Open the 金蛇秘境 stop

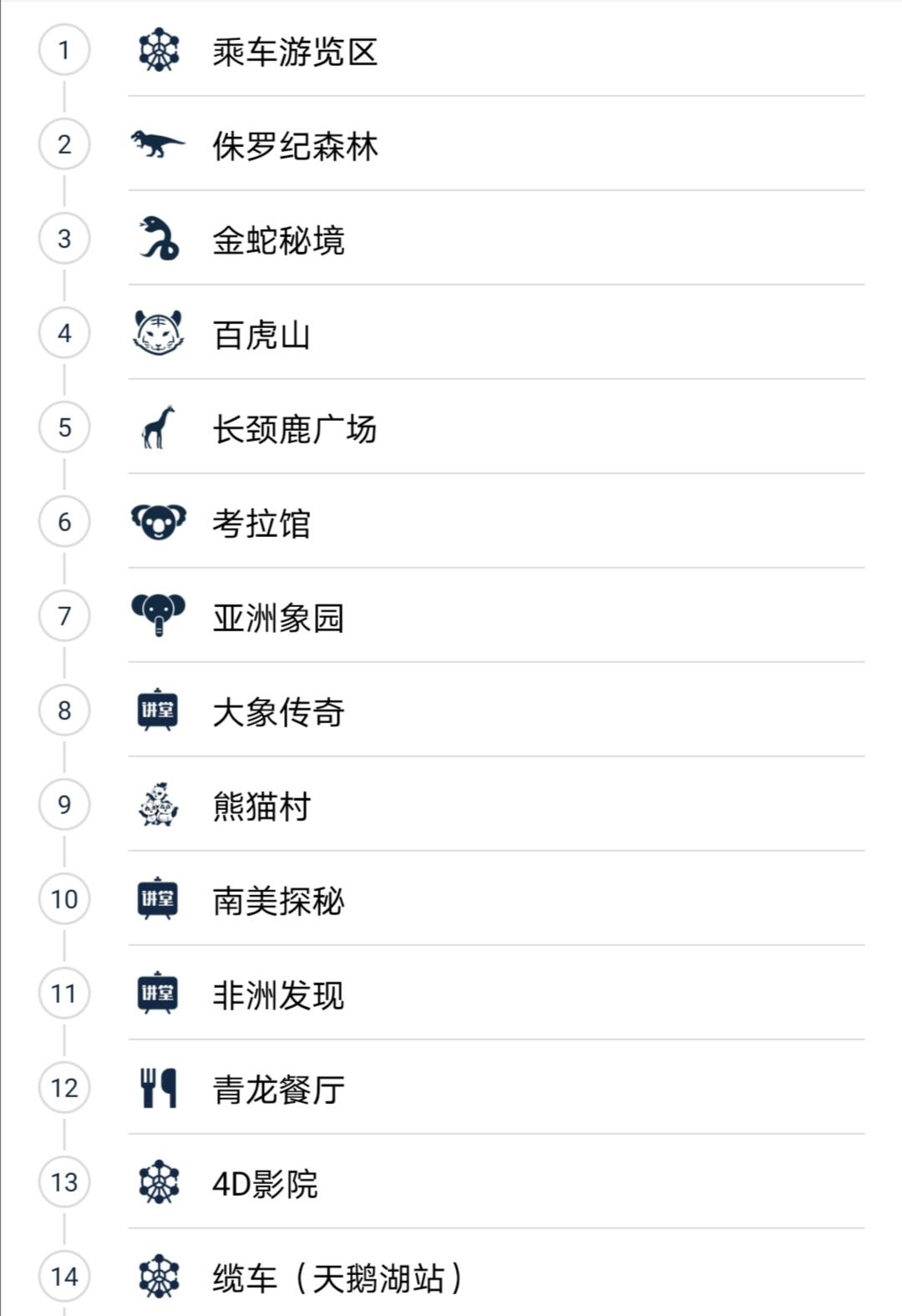pos(278,240)
